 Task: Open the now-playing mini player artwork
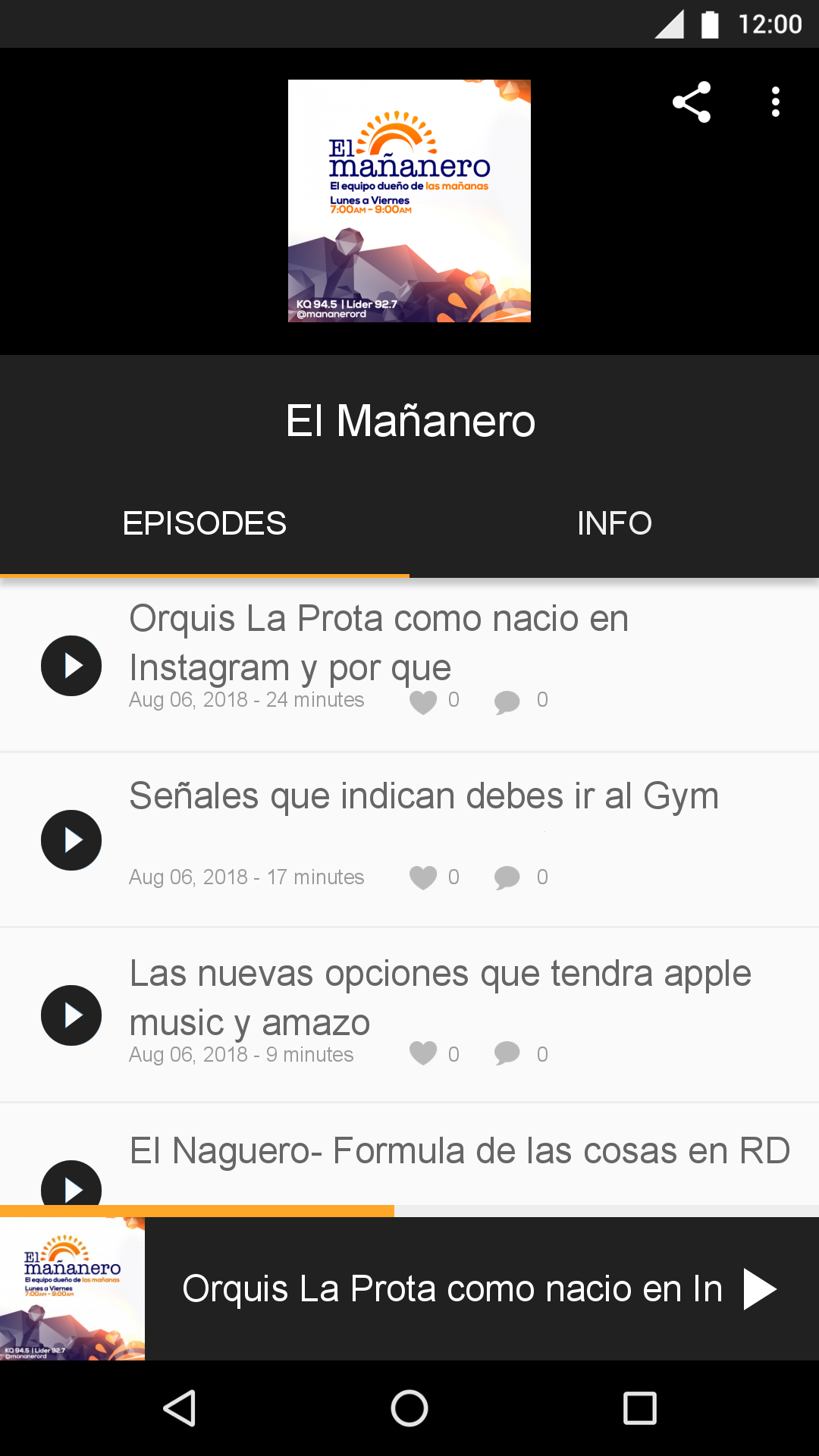pos(72,1289)
